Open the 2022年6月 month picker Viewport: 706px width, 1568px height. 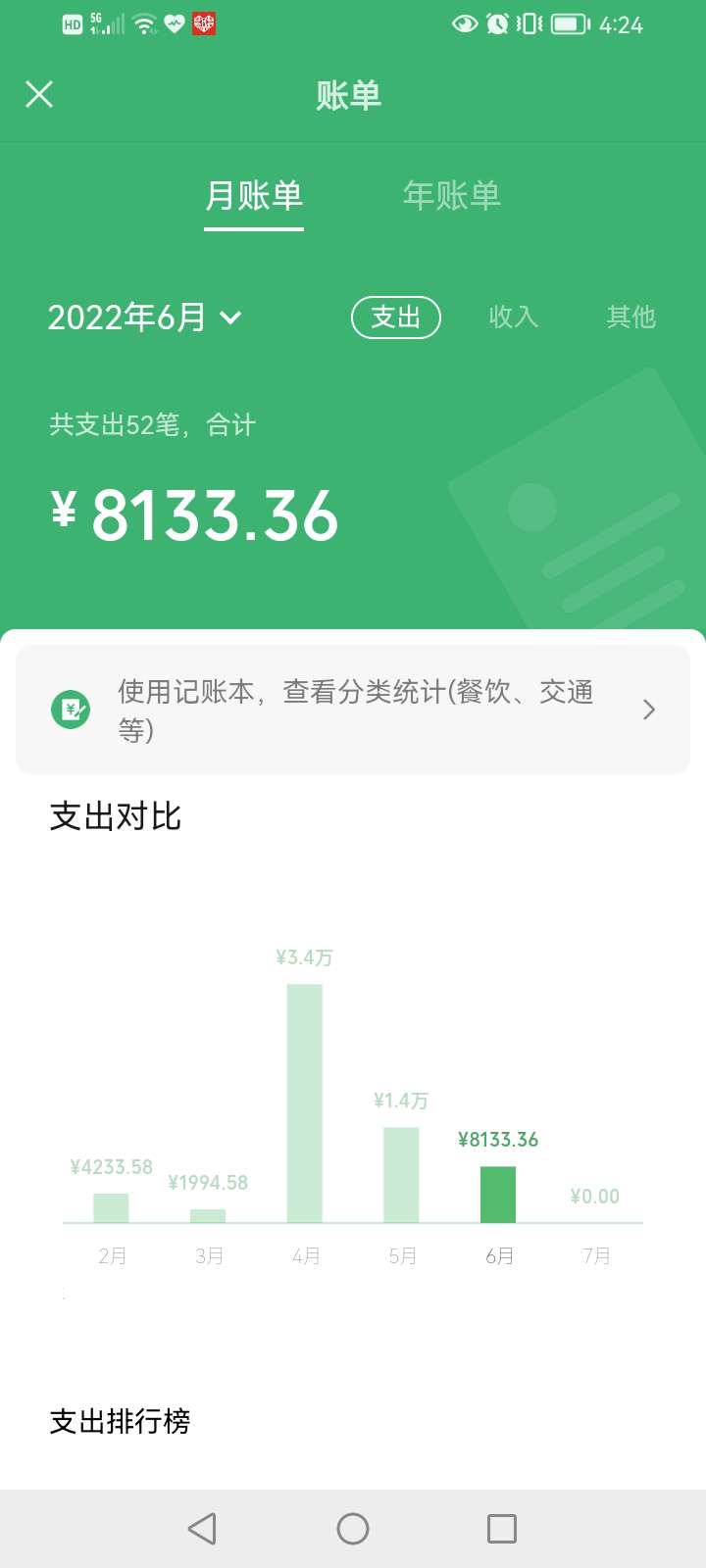(x=145, y=318)
